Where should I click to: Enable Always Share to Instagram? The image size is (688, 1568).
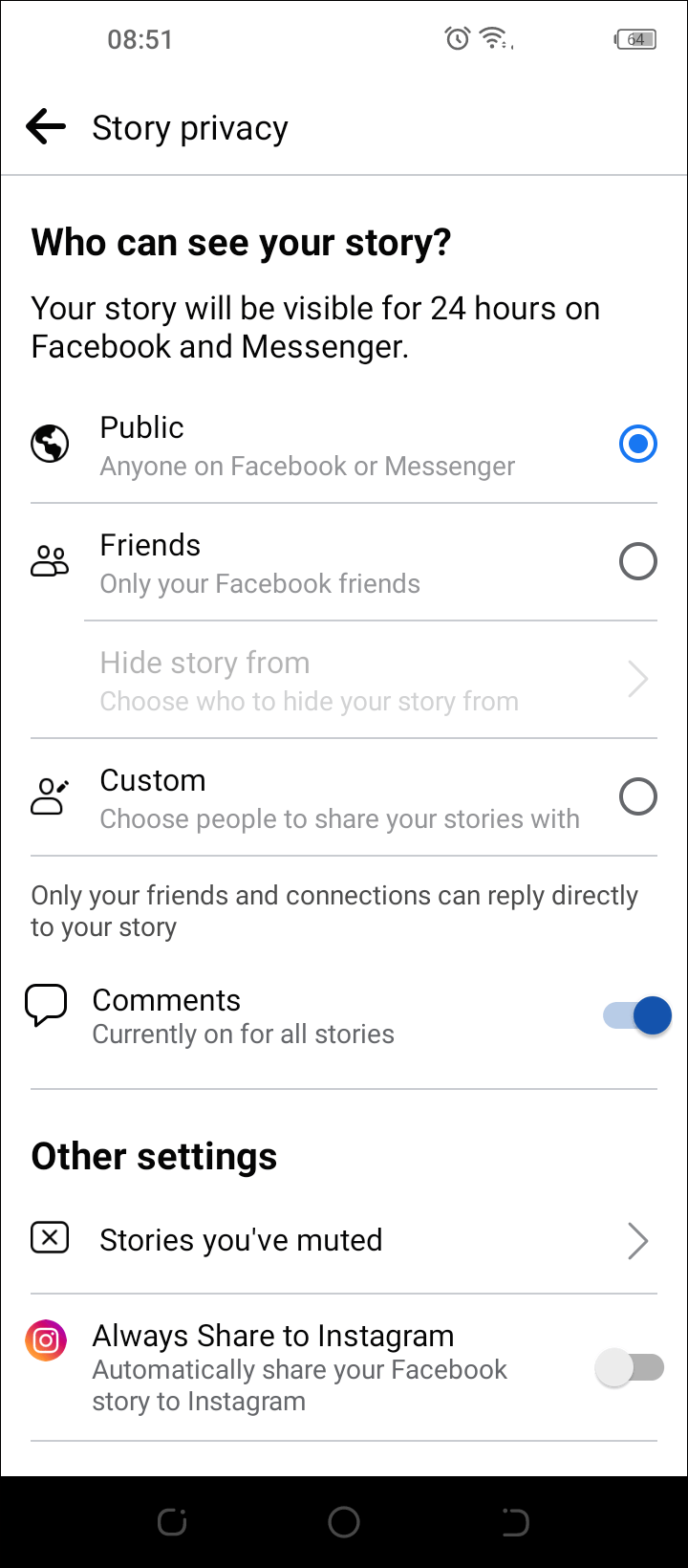[629, 1368]
